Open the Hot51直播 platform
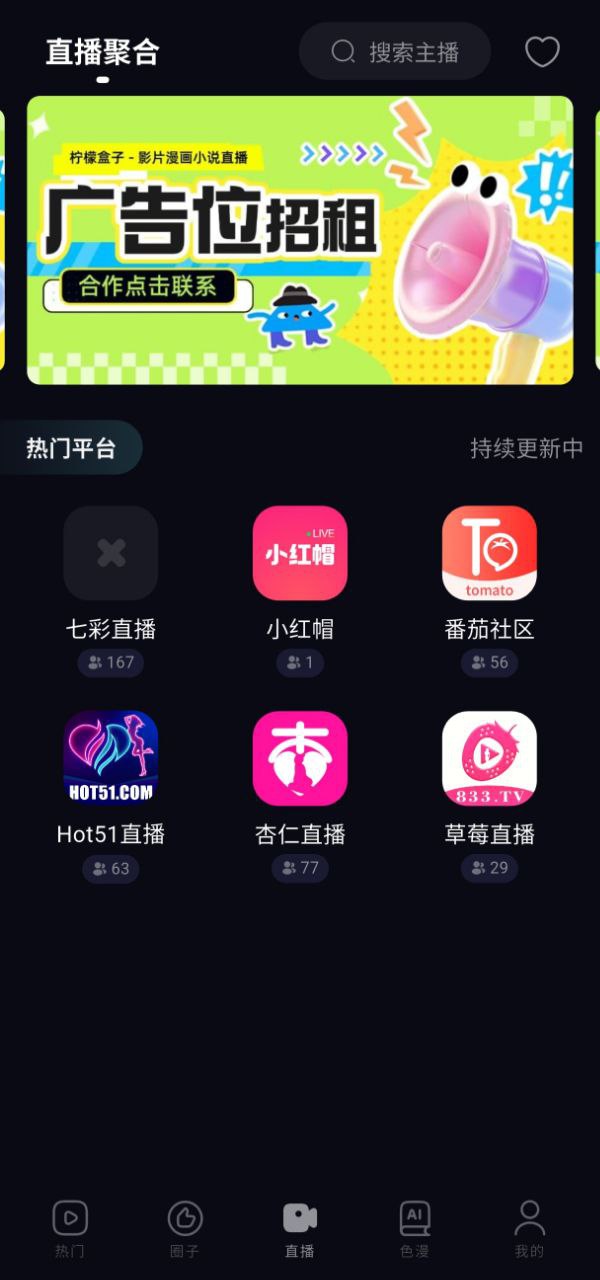Screen dimensions: 600x1280 (x=111, y=758)
